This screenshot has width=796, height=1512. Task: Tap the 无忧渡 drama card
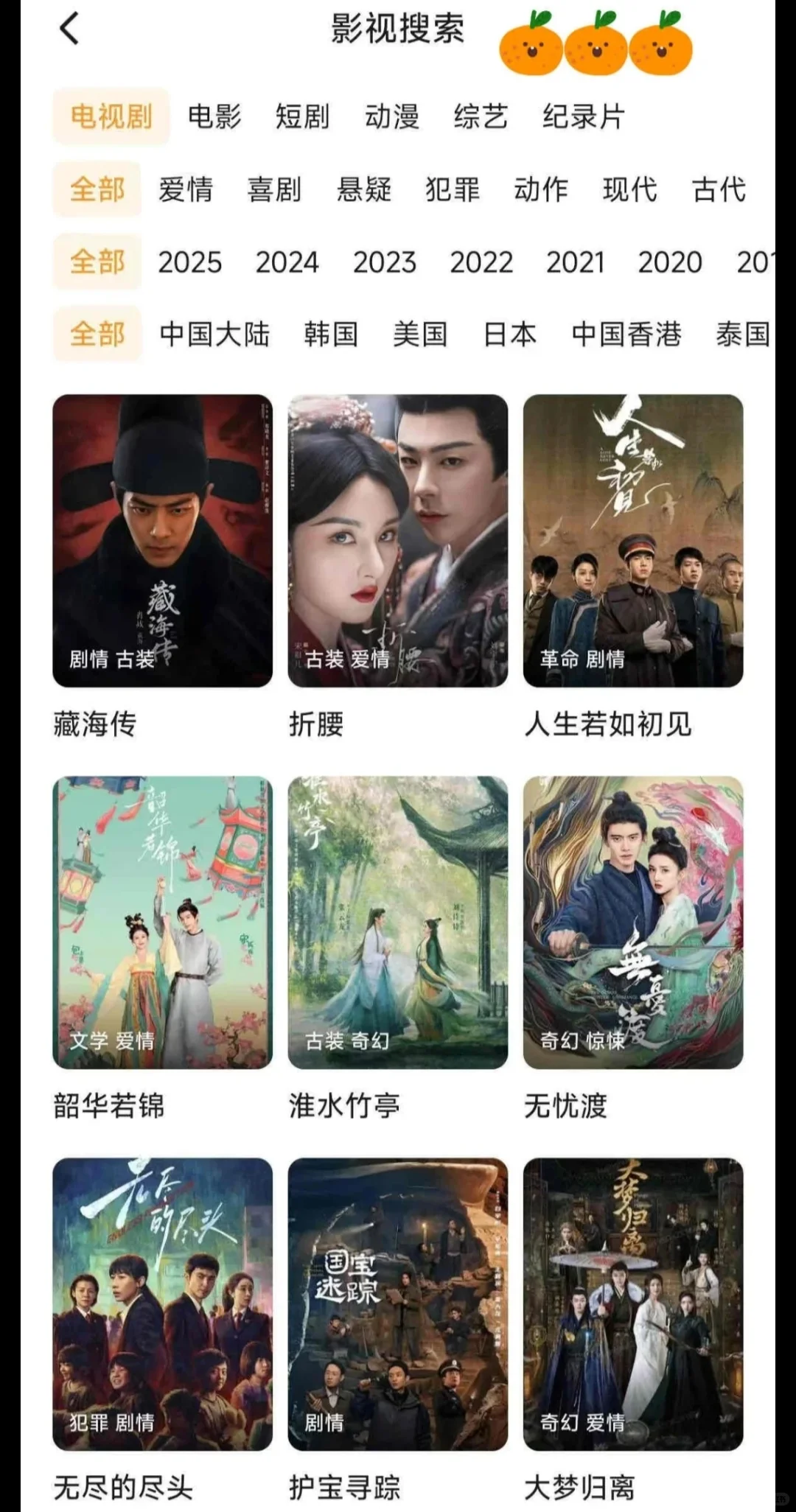632,922
